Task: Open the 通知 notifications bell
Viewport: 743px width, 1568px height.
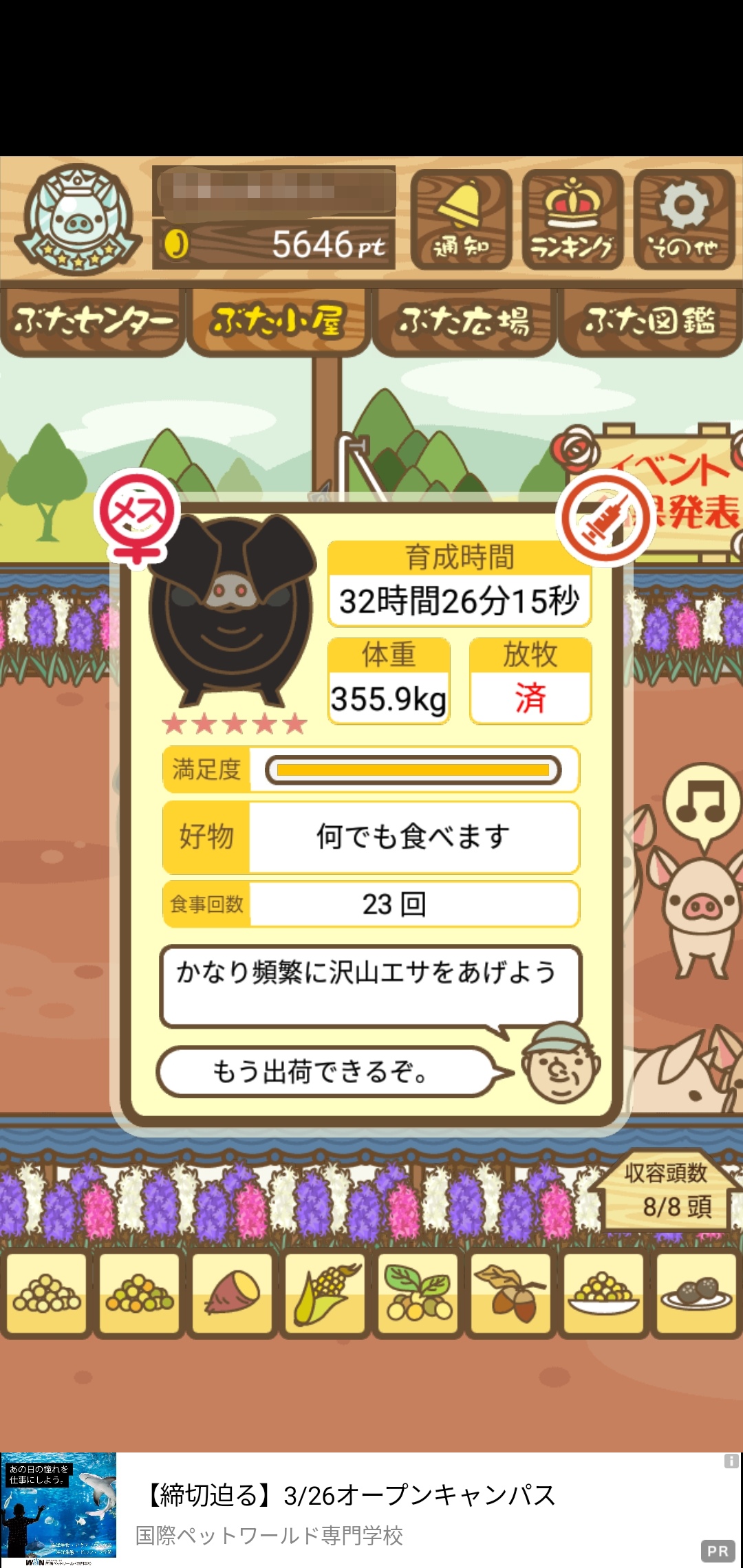Action: [460, 219]
